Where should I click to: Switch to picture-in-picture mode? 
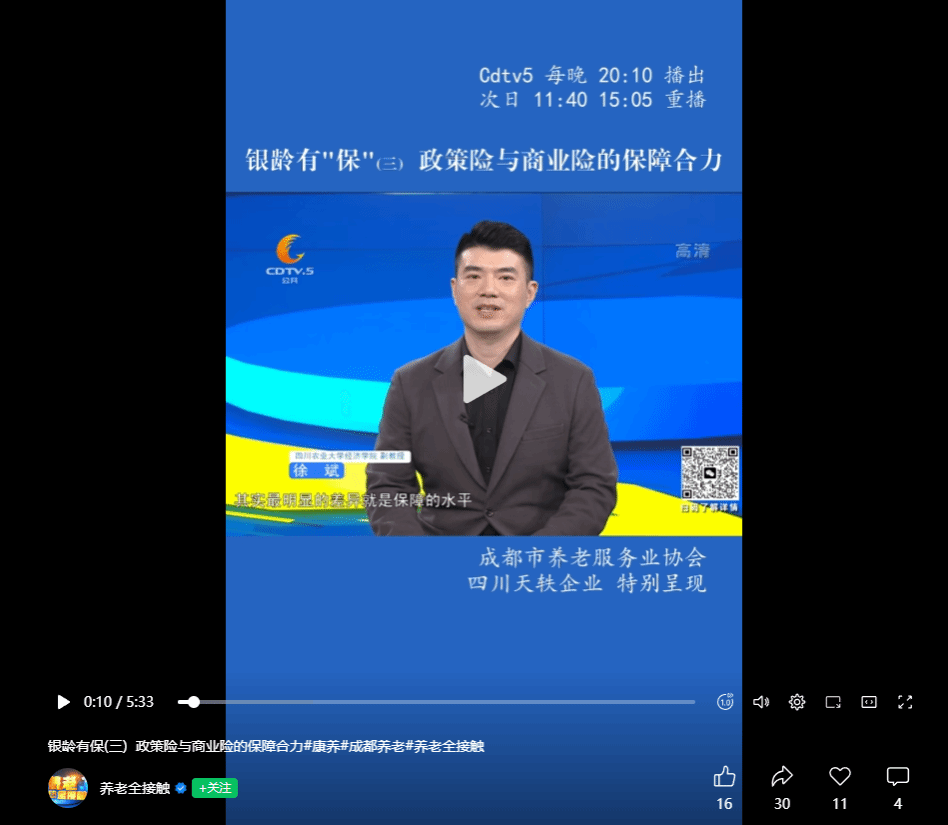coord(833,702)
